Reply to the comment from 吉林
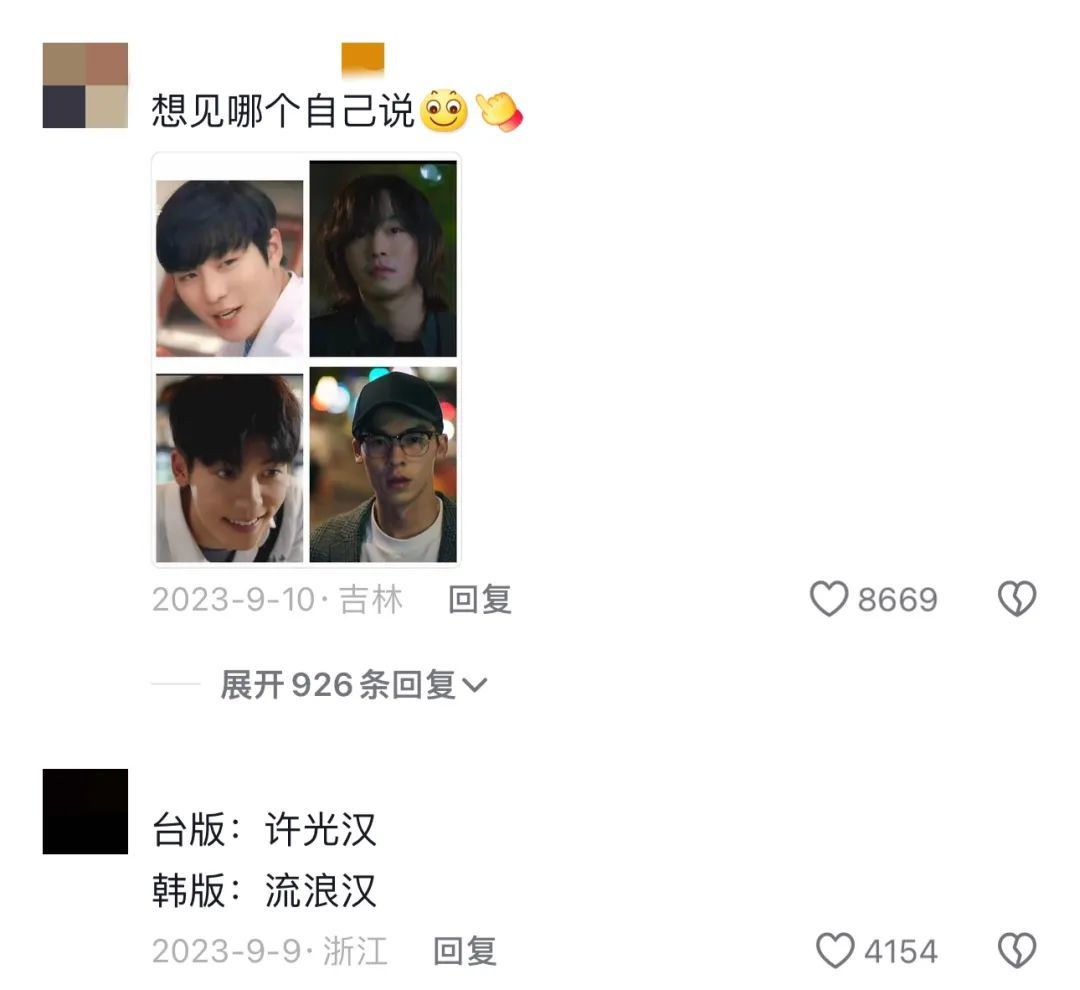The image size is (1080, 990). click(x=479, y=599)
